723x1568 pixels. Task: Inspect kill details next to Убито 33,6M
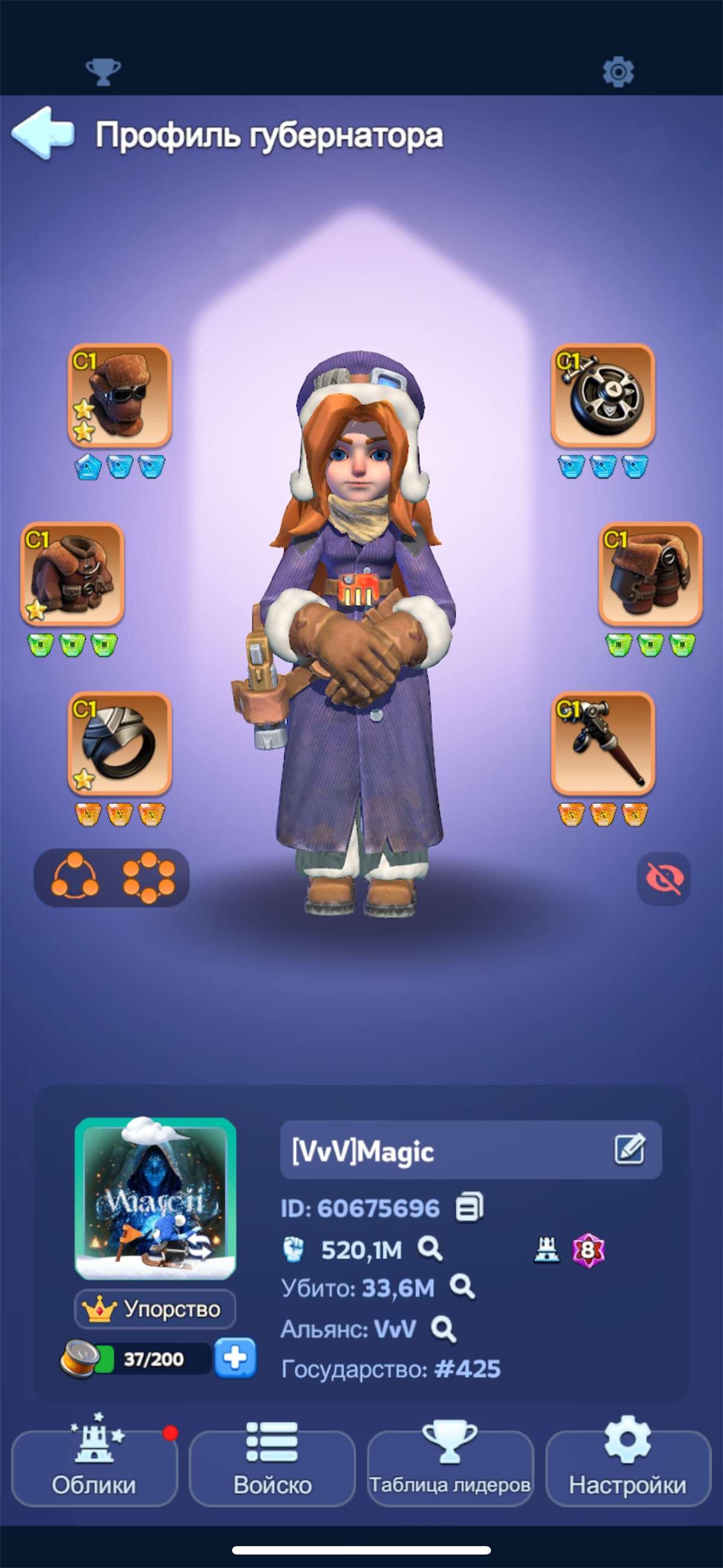click(x=462, y=1288)
